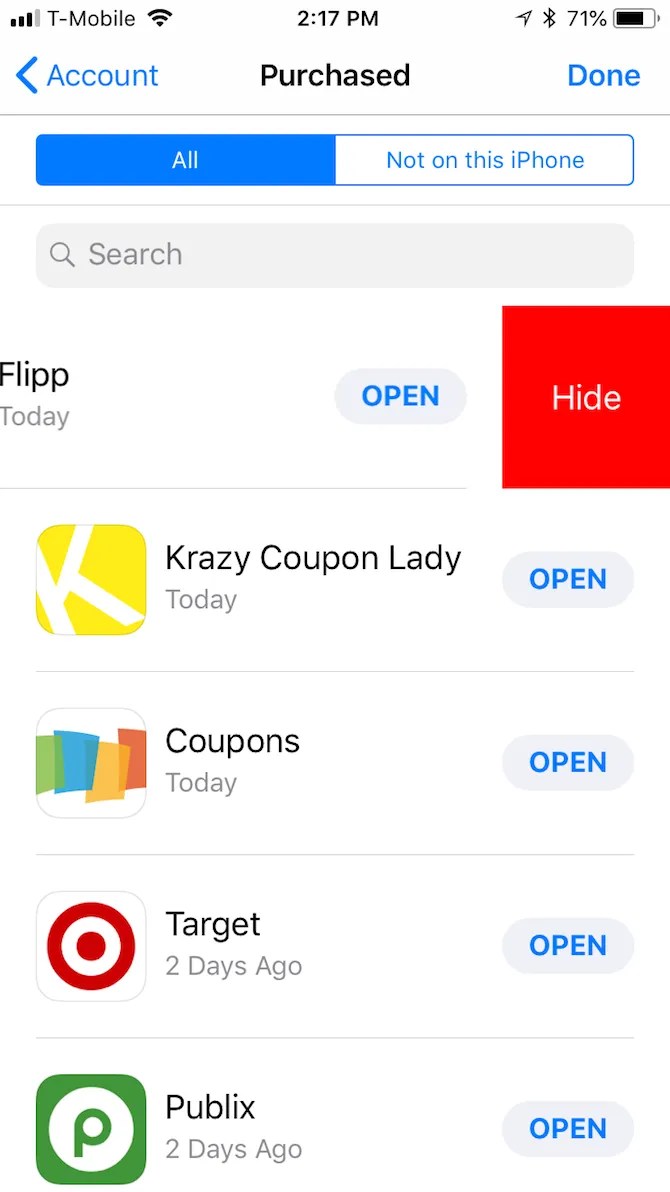Switch to Not on this iPhone
The image size is (670, 1192).
[x=484, y=160]
